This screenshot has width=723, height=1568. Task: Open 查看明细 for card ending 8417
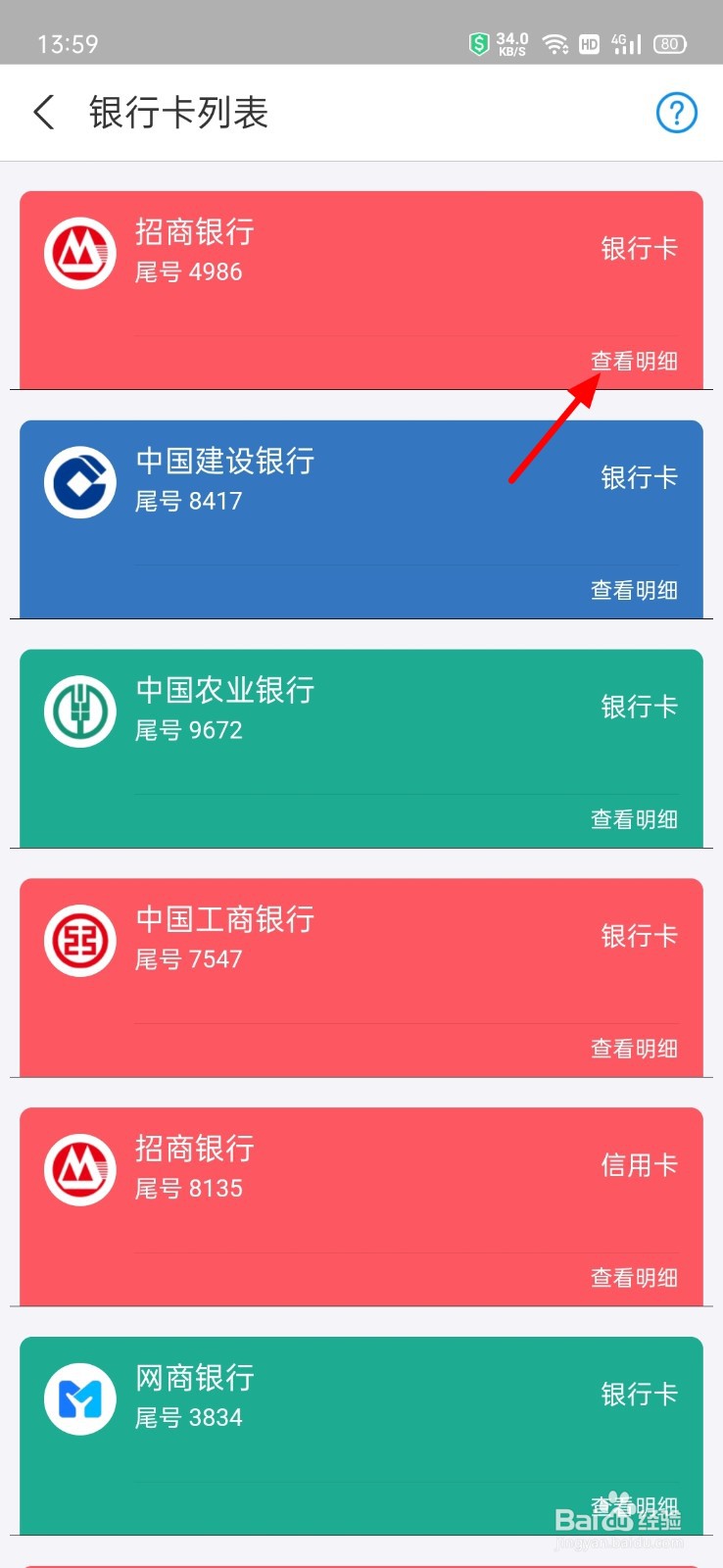[634, 590]
